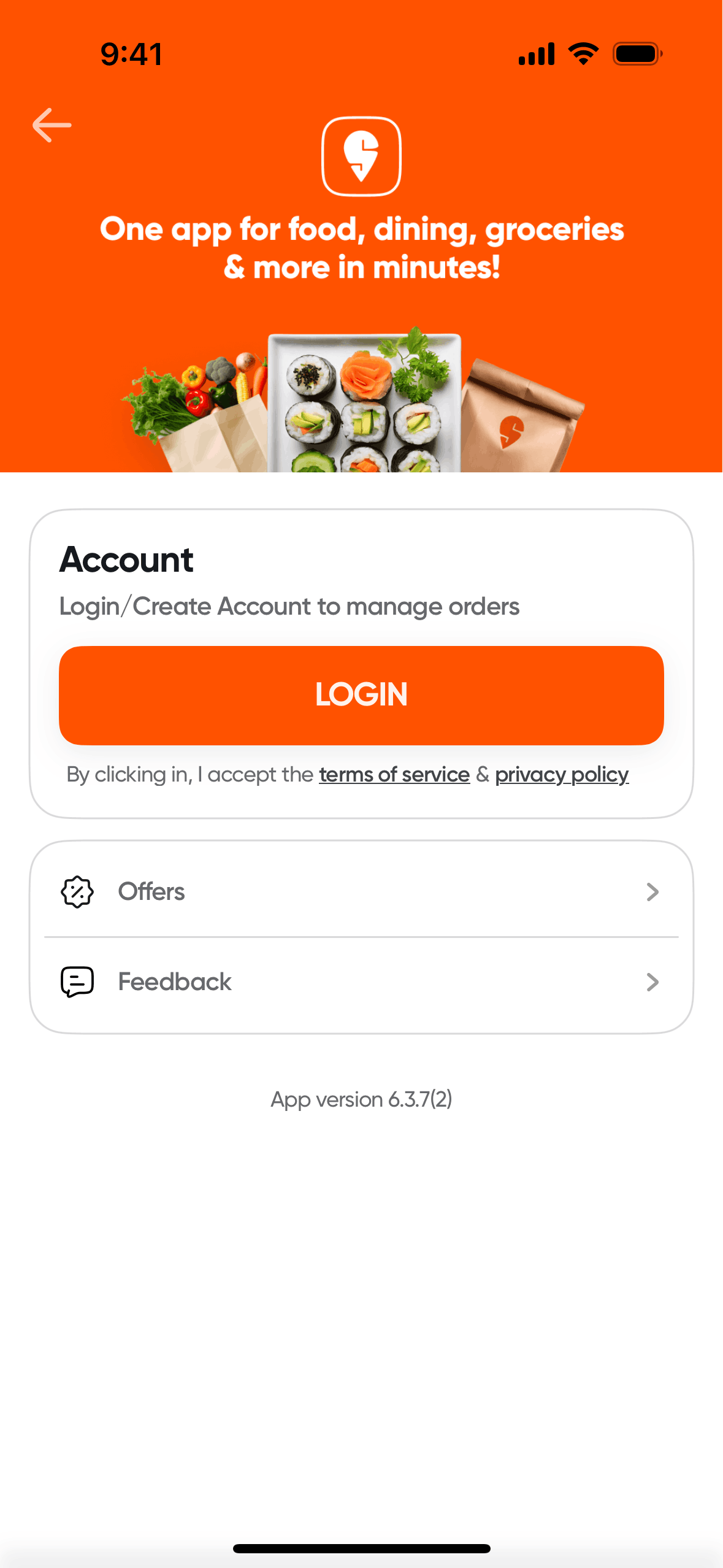The image size is (723, 1568).
Task: Go back using the arrow icon
Action: pos(52,125)
